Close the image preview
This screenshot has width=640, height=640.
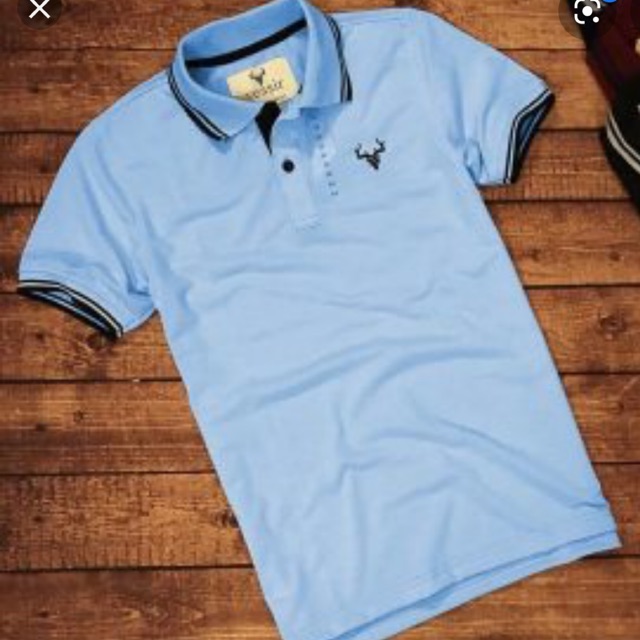coord(39,10)
